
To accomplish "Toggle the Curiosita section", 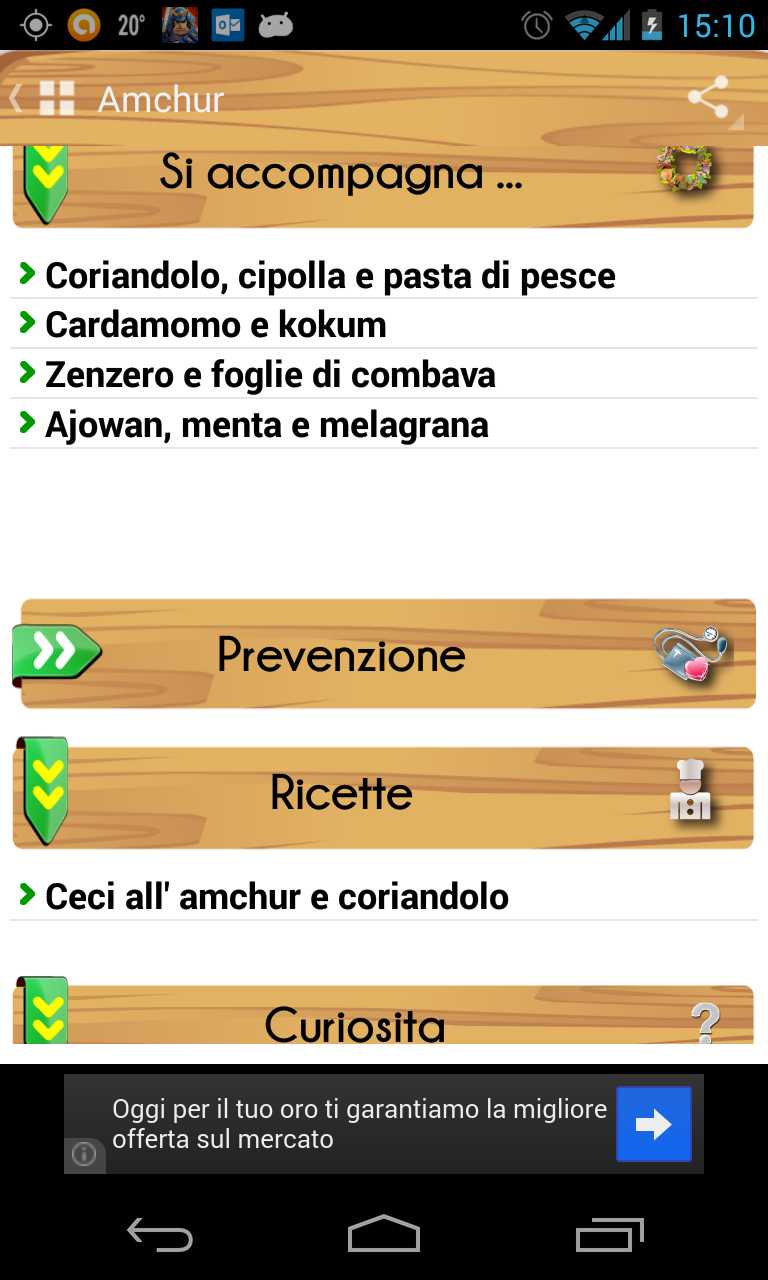I will [382, 1018].
